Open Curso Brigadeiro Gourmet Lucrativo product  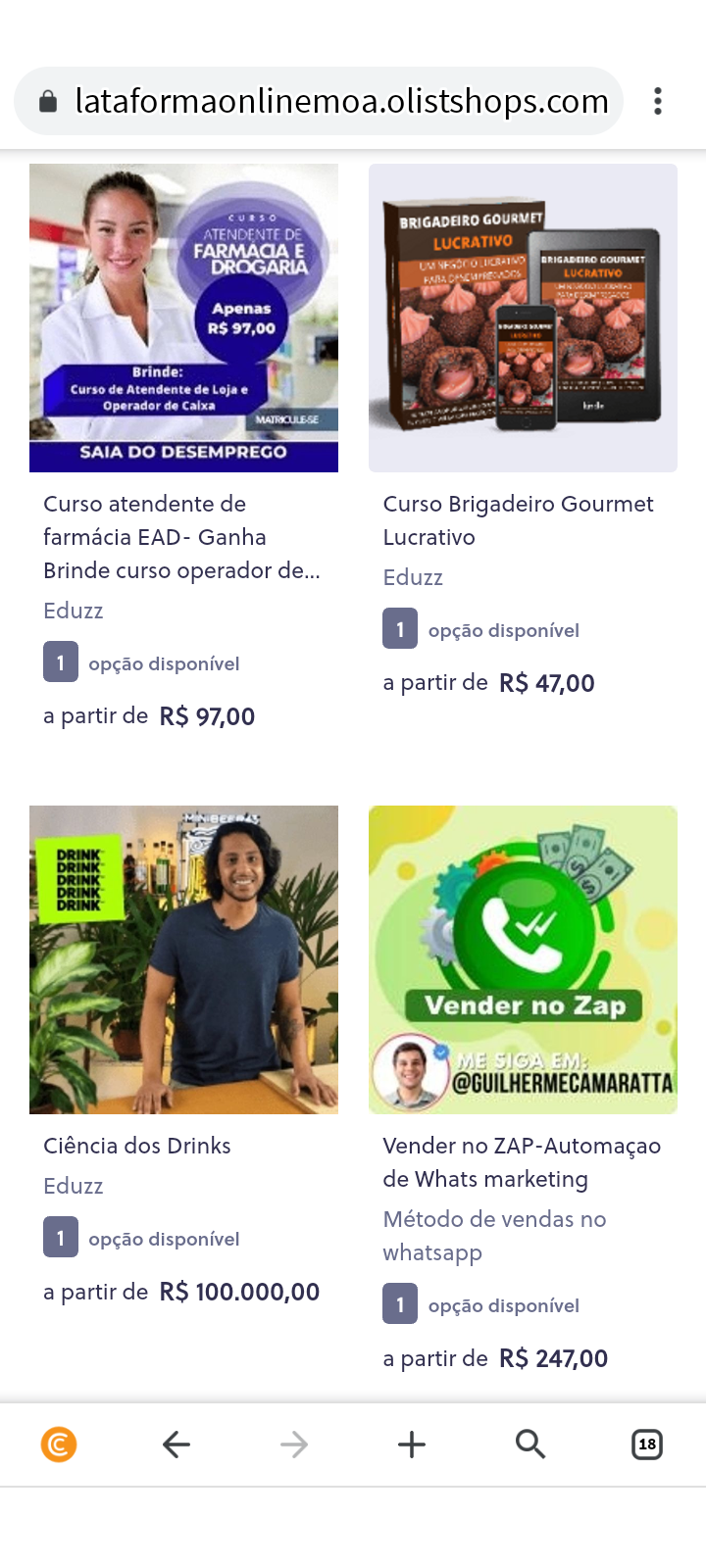click(x=523, y=318)
